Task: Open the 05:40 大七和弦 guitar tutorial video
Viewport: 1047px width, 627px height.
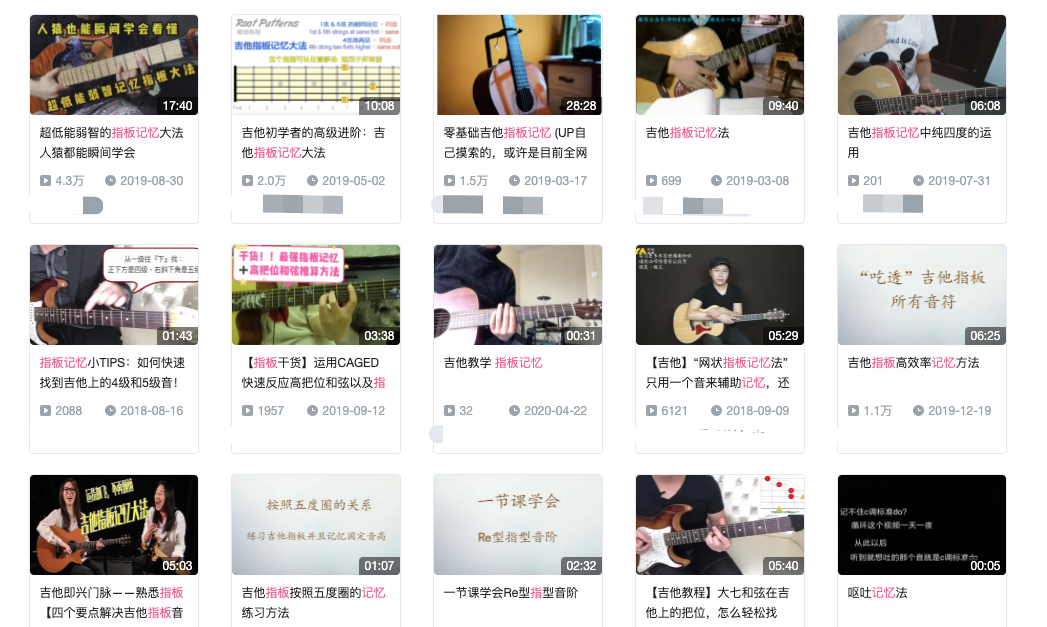Action: tap(720, 525)
